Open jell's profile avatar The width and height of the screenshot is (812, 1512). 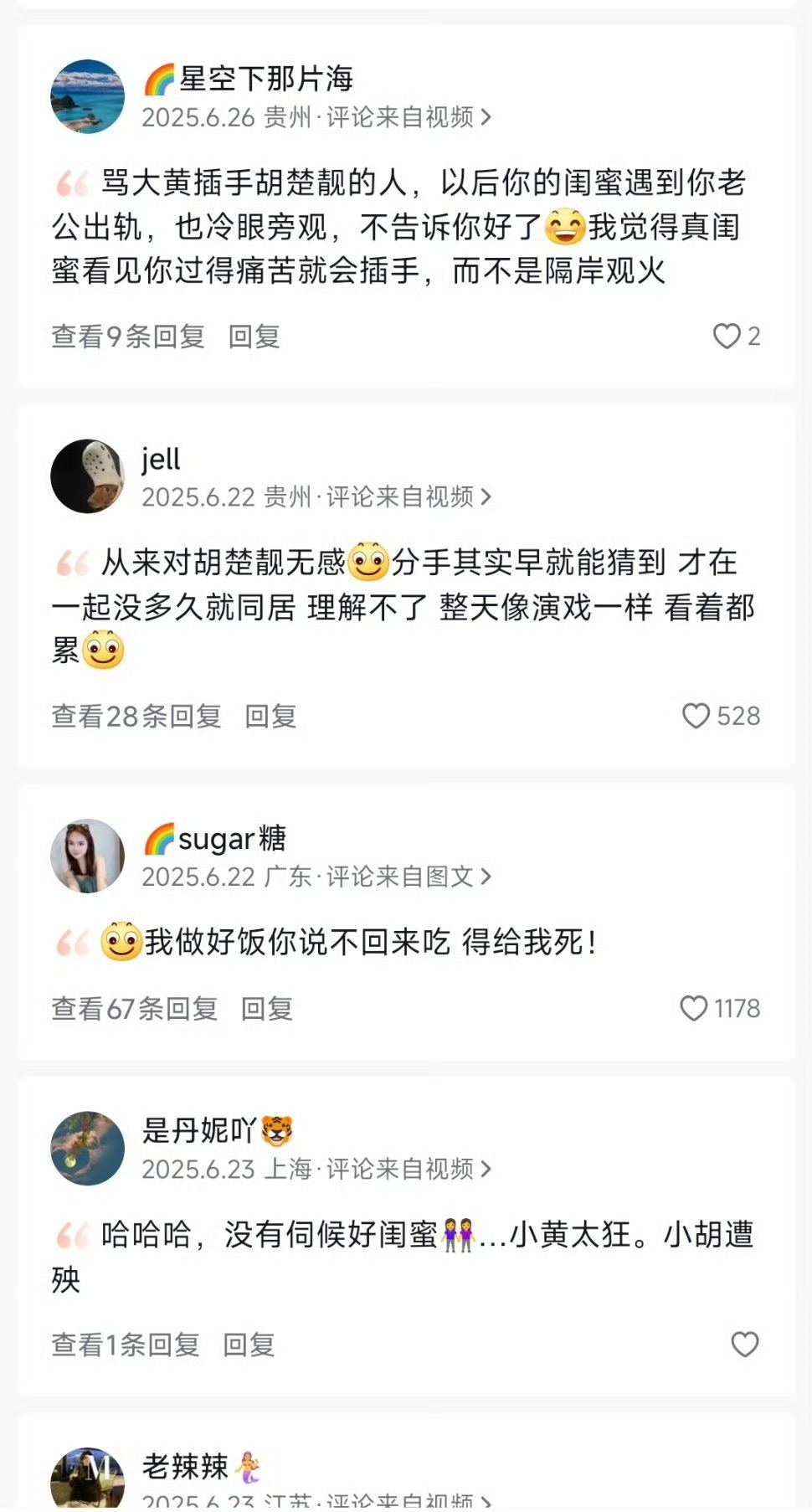point(87,476)
